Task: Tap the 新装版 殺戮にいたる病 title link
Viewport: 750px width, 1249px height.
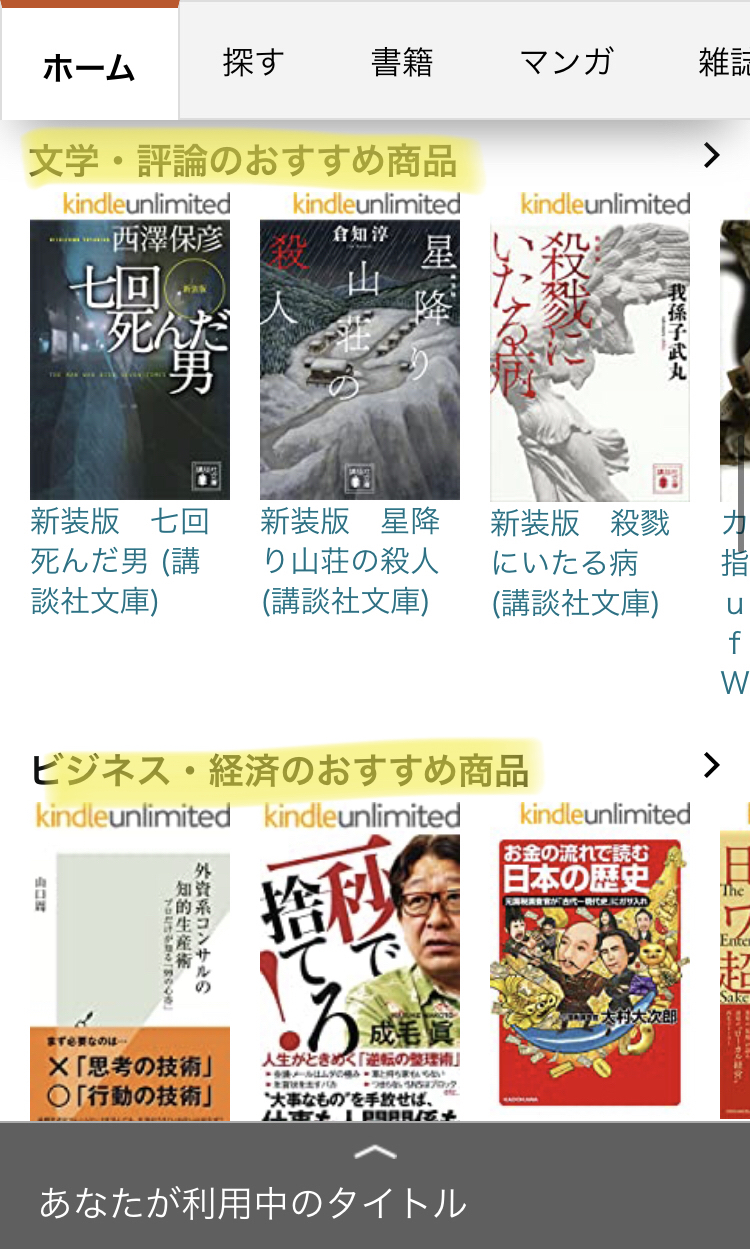Action: pos(580,563)
